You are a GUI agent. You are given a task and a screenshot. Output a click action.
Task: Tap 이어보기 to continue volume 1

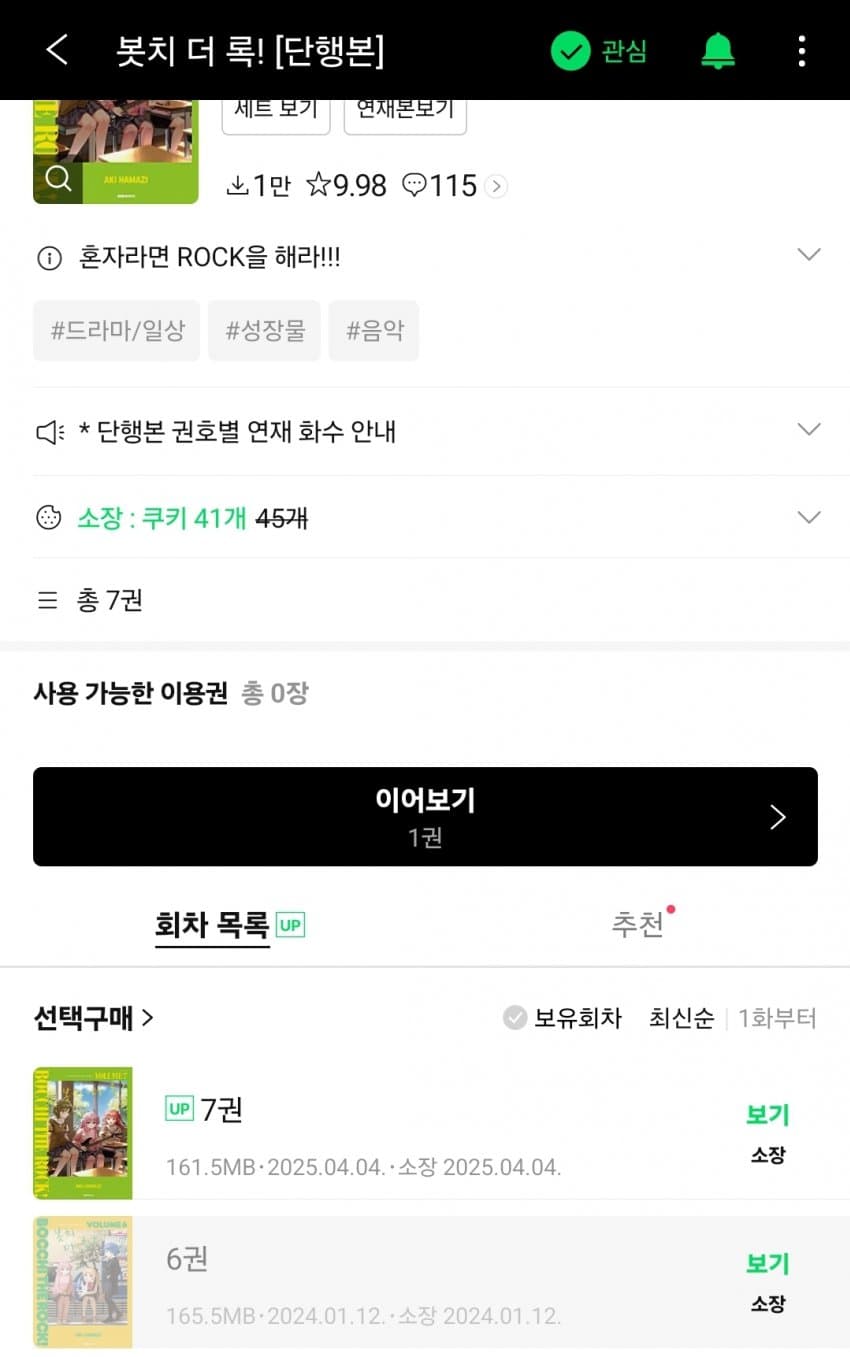coord(425,816)
